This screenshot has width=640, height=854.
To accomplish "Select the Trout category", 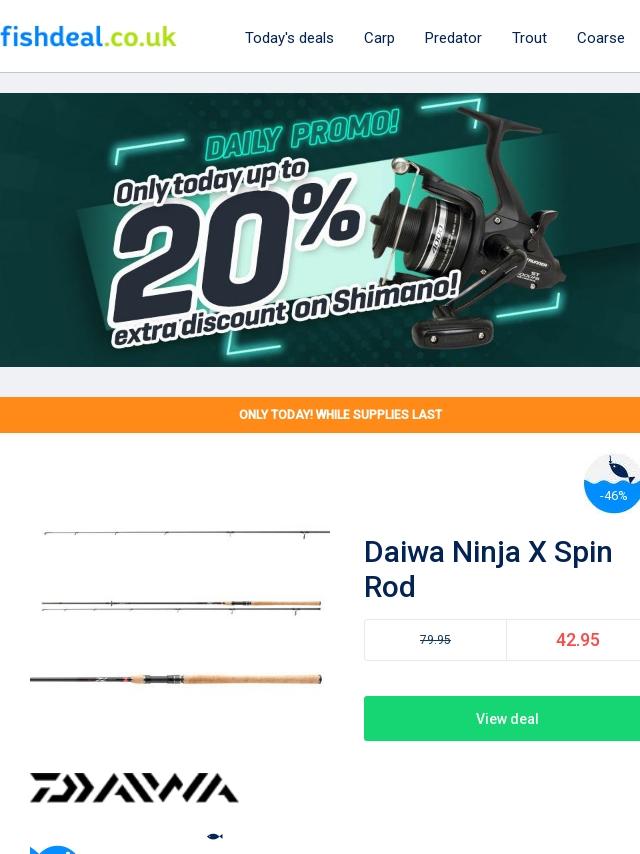I will click(x=529, y=38).
